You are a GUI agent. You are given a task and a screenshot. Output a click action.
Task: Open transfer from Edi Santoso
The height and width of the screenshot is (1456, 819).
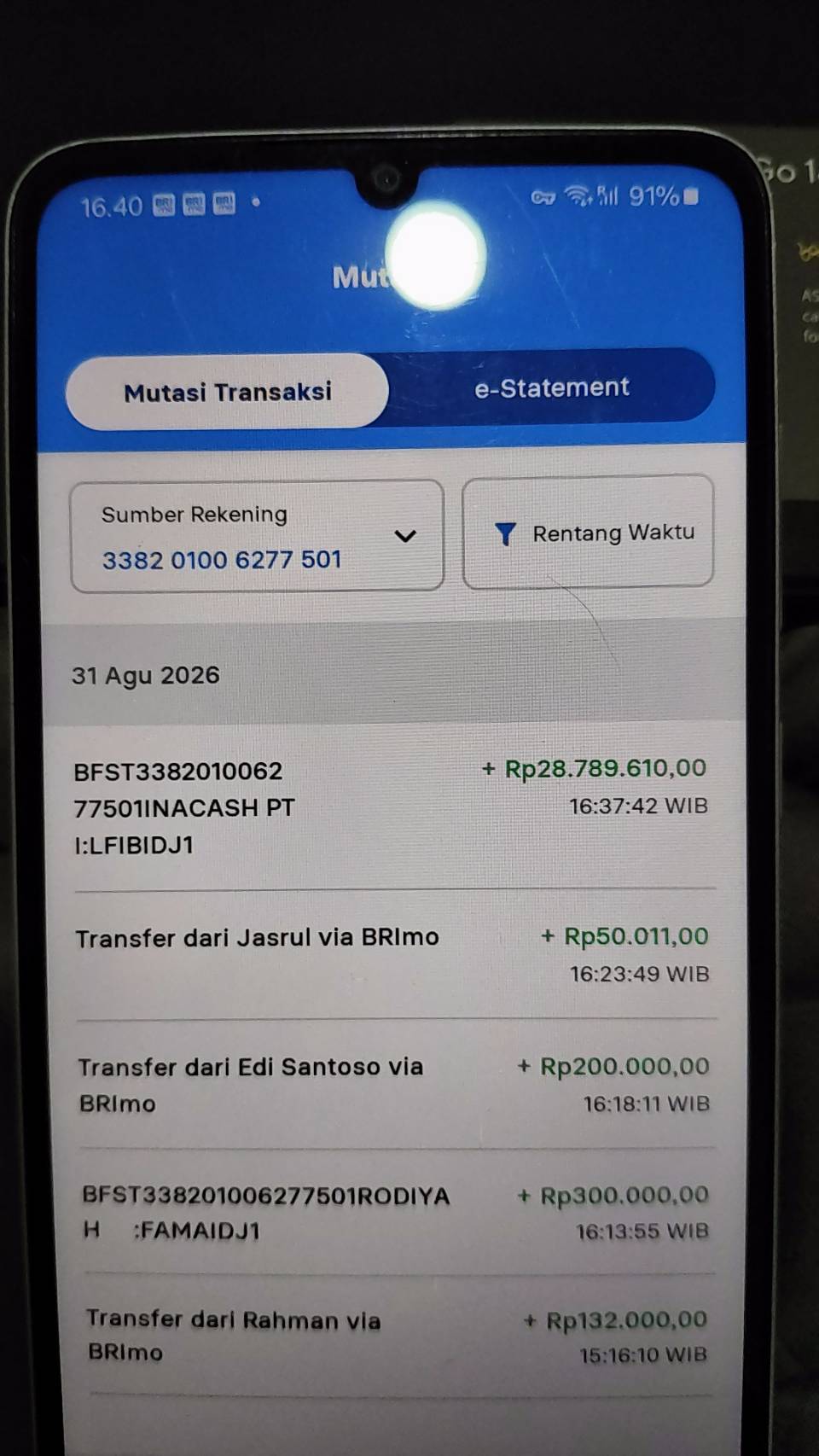tap(395, 1084)
